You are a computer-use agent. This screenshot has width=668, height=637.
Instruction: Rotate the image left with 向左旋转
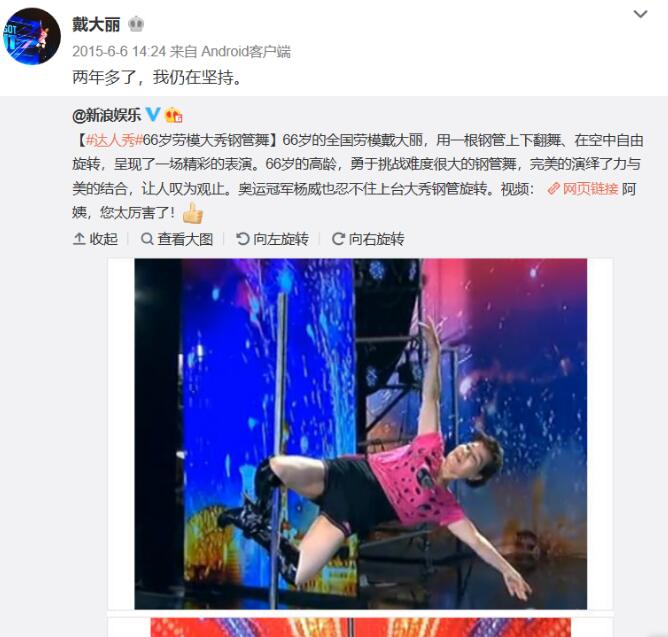(272, 239)
